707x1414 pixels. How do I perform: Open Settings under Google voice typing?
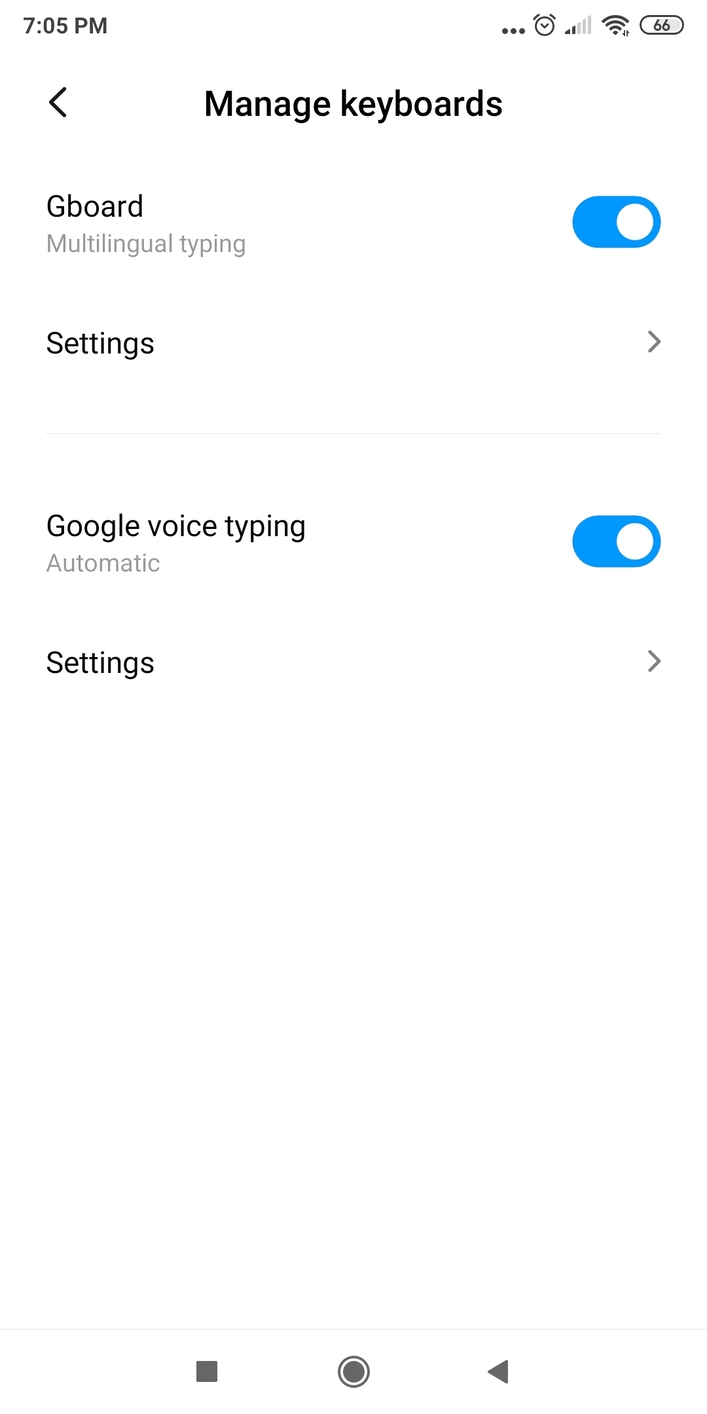(353, 662)
